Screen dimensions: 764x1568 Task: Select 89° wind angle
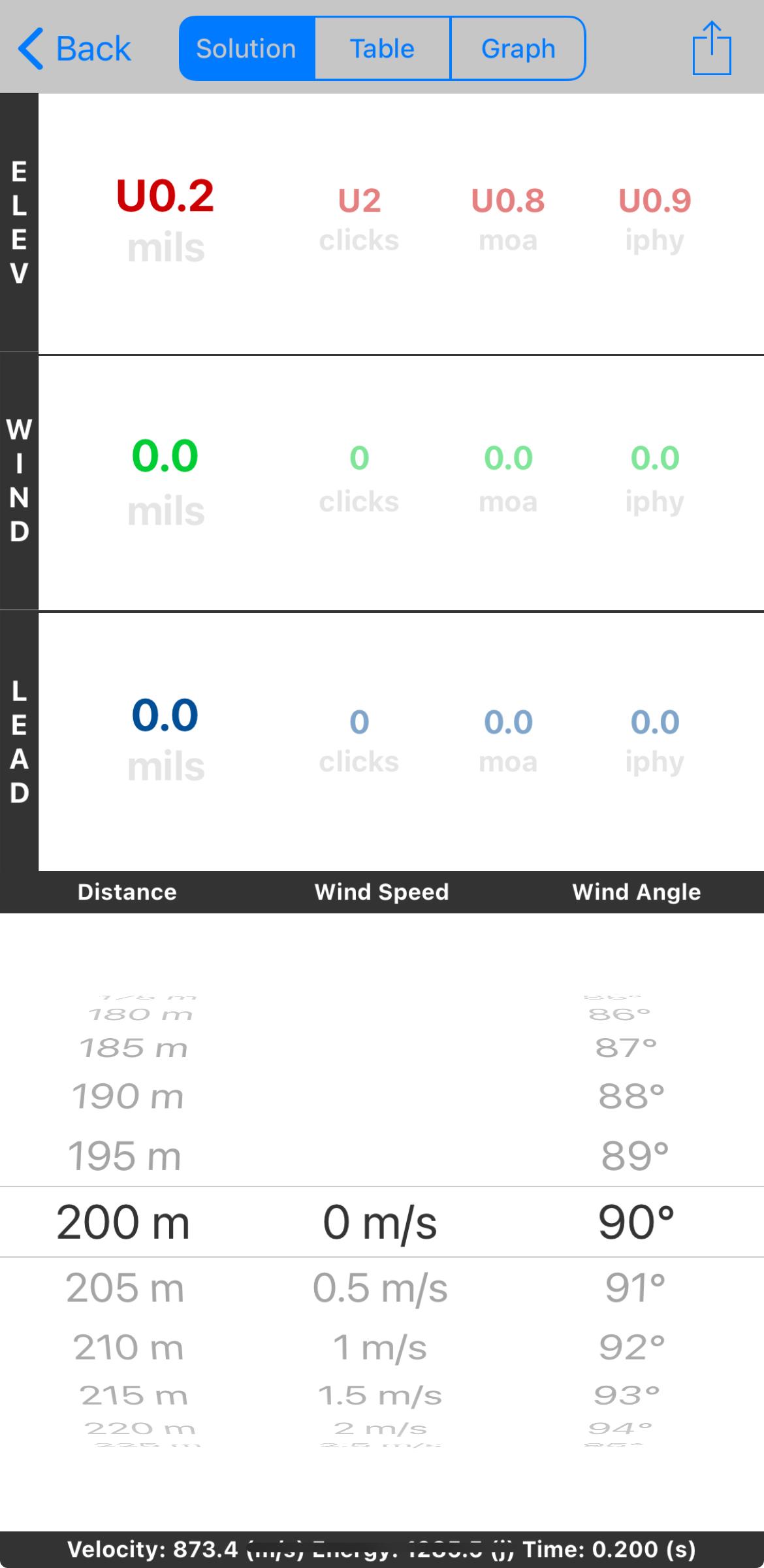point(635,1156)
